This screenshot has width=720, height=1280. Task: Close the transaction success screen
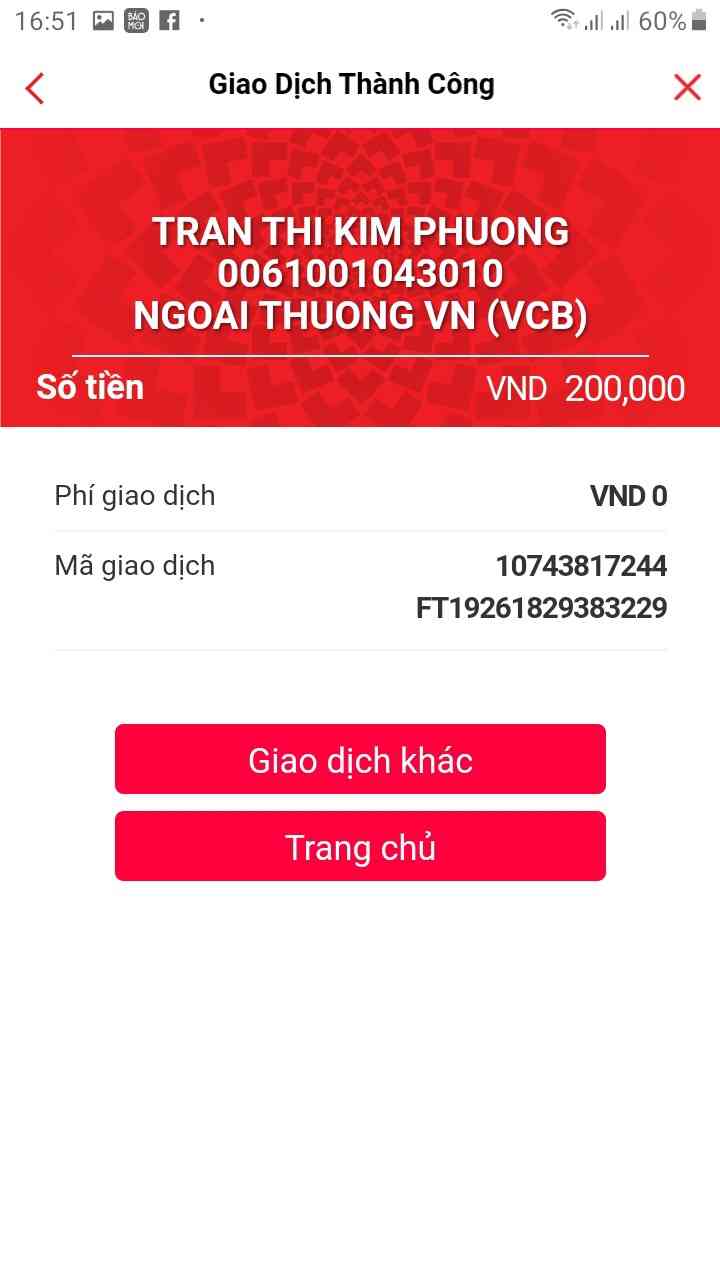687,88
